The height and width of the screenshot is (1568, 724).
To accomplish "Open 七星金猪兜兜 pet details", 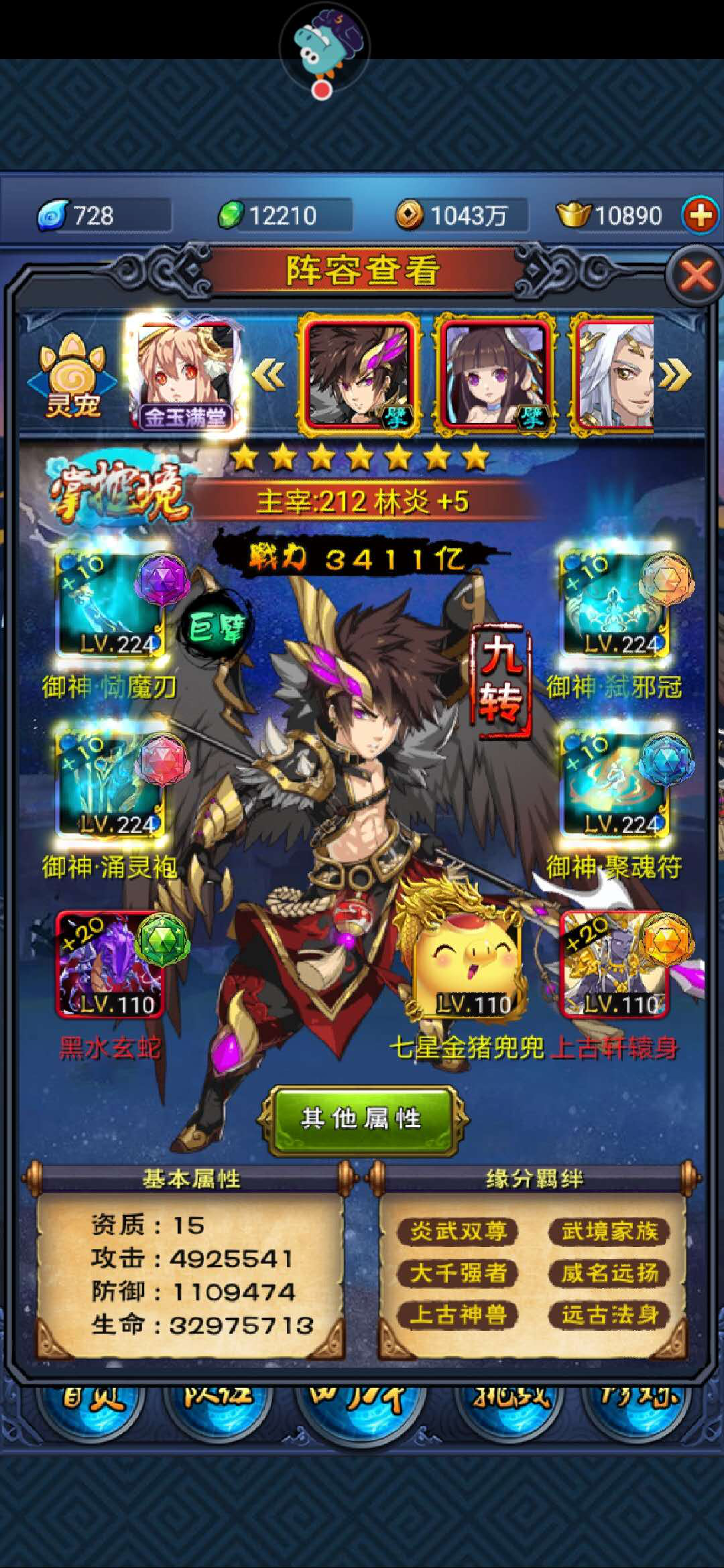I will point(469,965).
